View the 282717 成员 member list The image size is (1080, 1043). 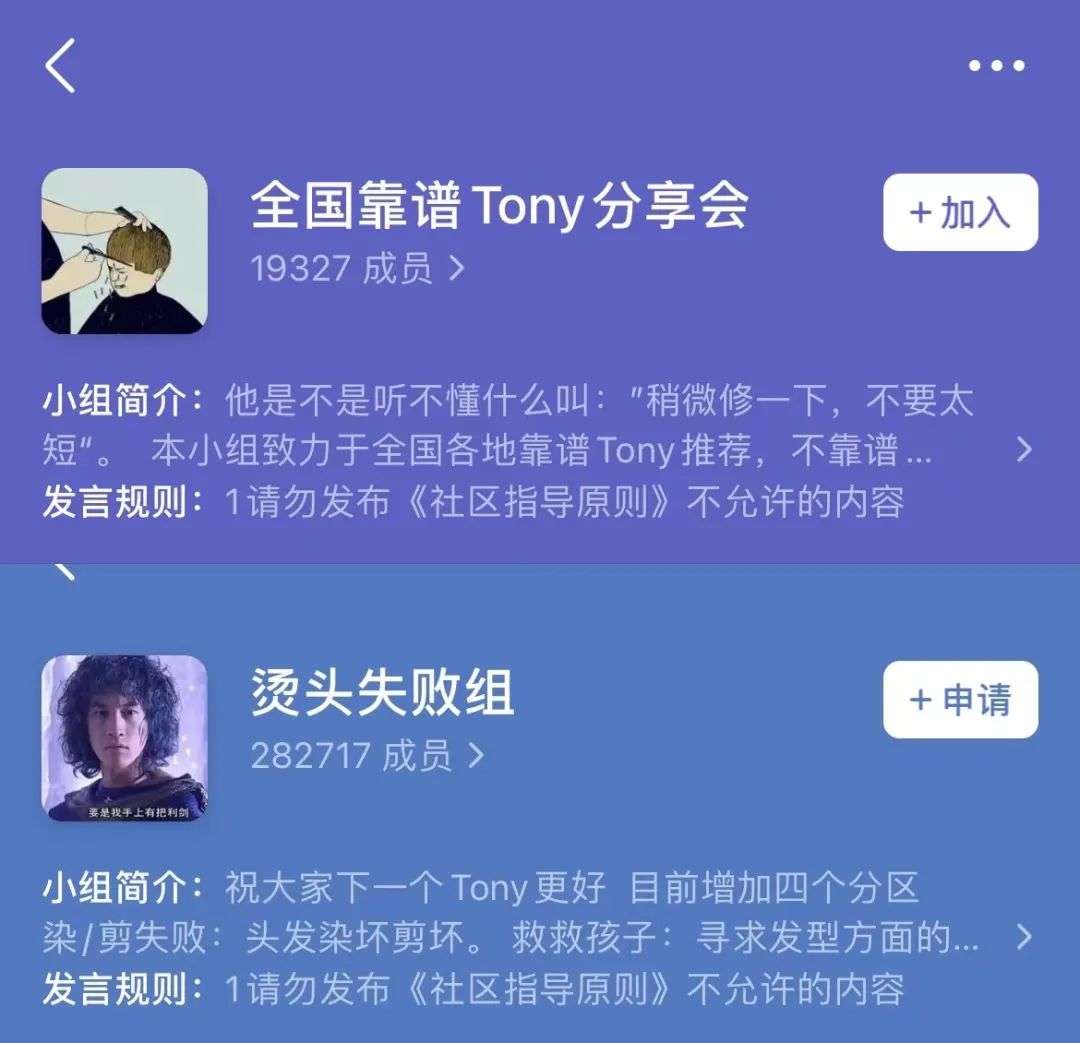click(x=366, y=755)
